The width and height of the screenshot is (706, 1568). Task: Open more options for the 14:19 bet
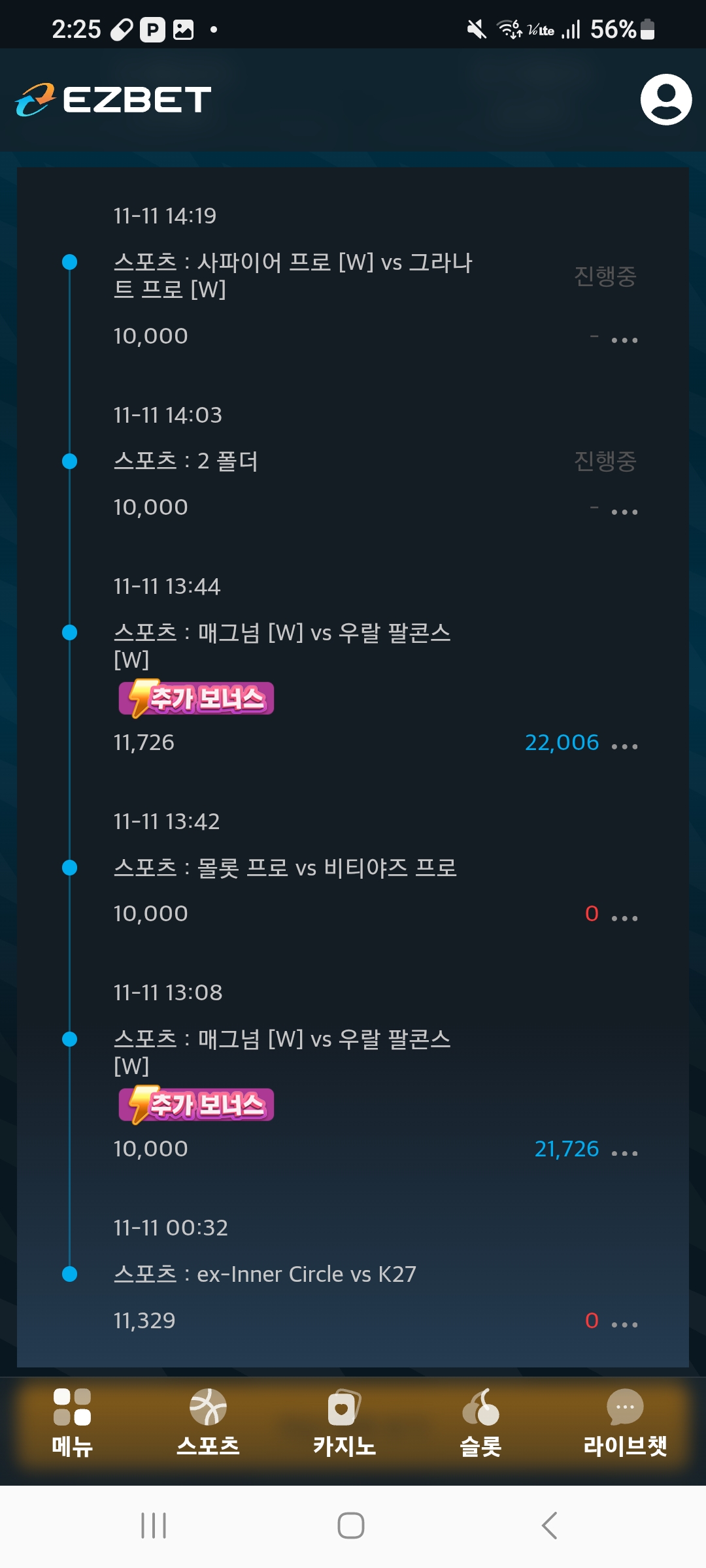[624, 340]
